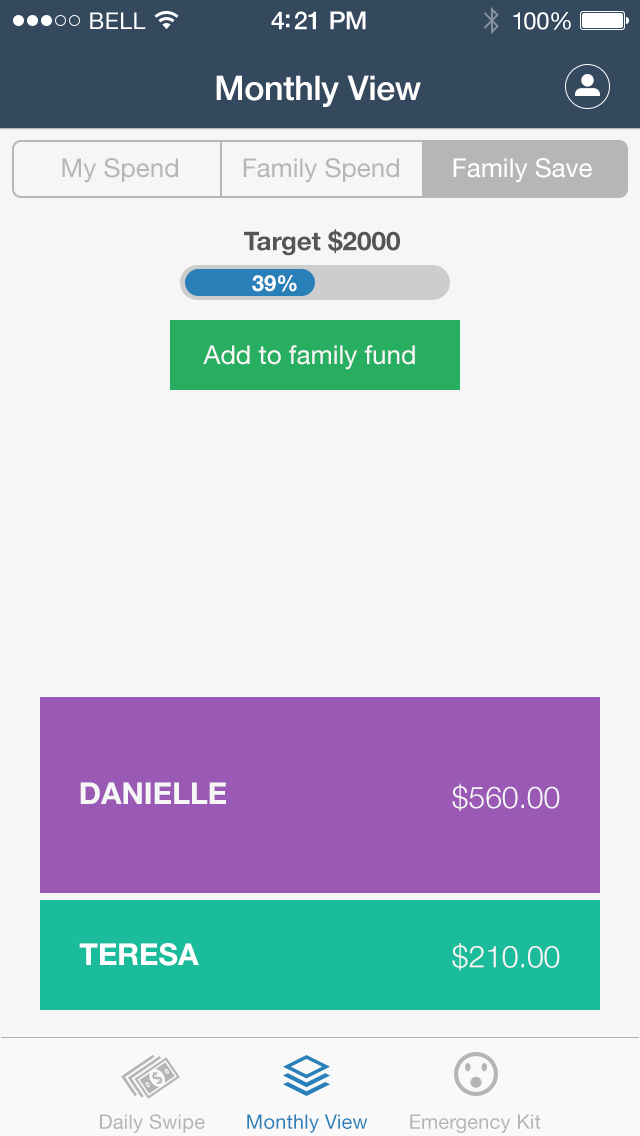Screen dimensions: 640x1136
Task: Tap the Family Save segment
Action: click(x=523, y=169)
